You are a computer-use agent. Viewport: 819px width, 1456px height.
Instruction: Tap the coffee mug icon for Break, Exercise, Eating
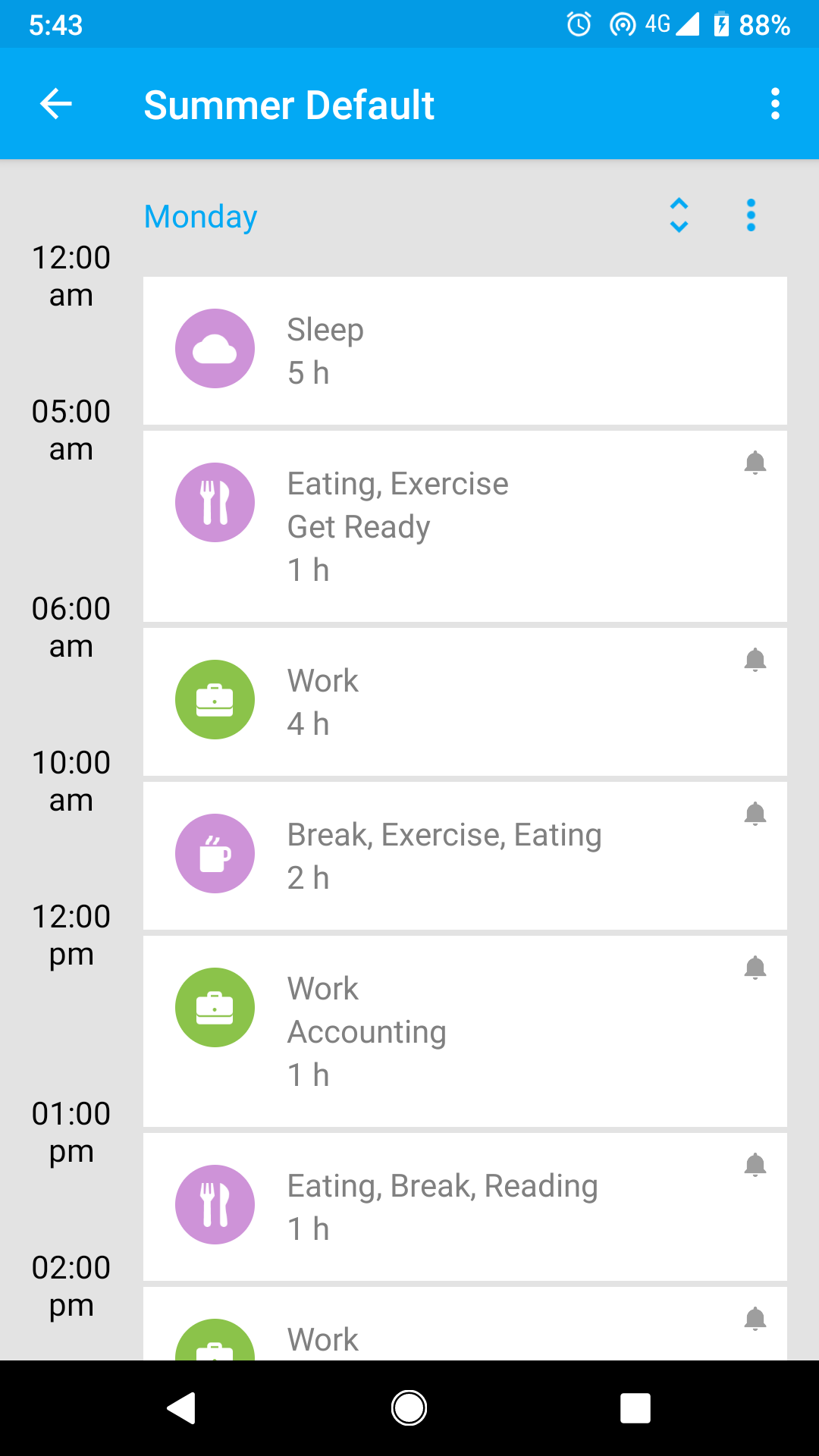tap(215, 853)
